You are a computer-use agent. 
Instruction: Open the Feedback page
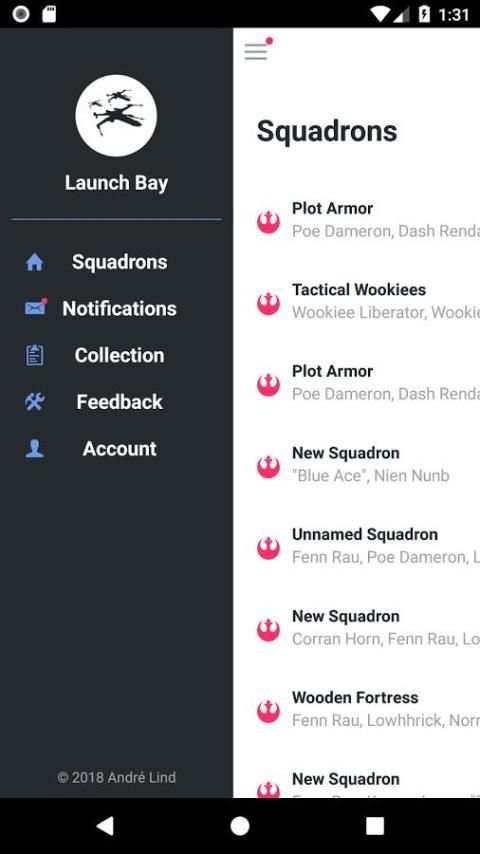[x=116, y=402]
